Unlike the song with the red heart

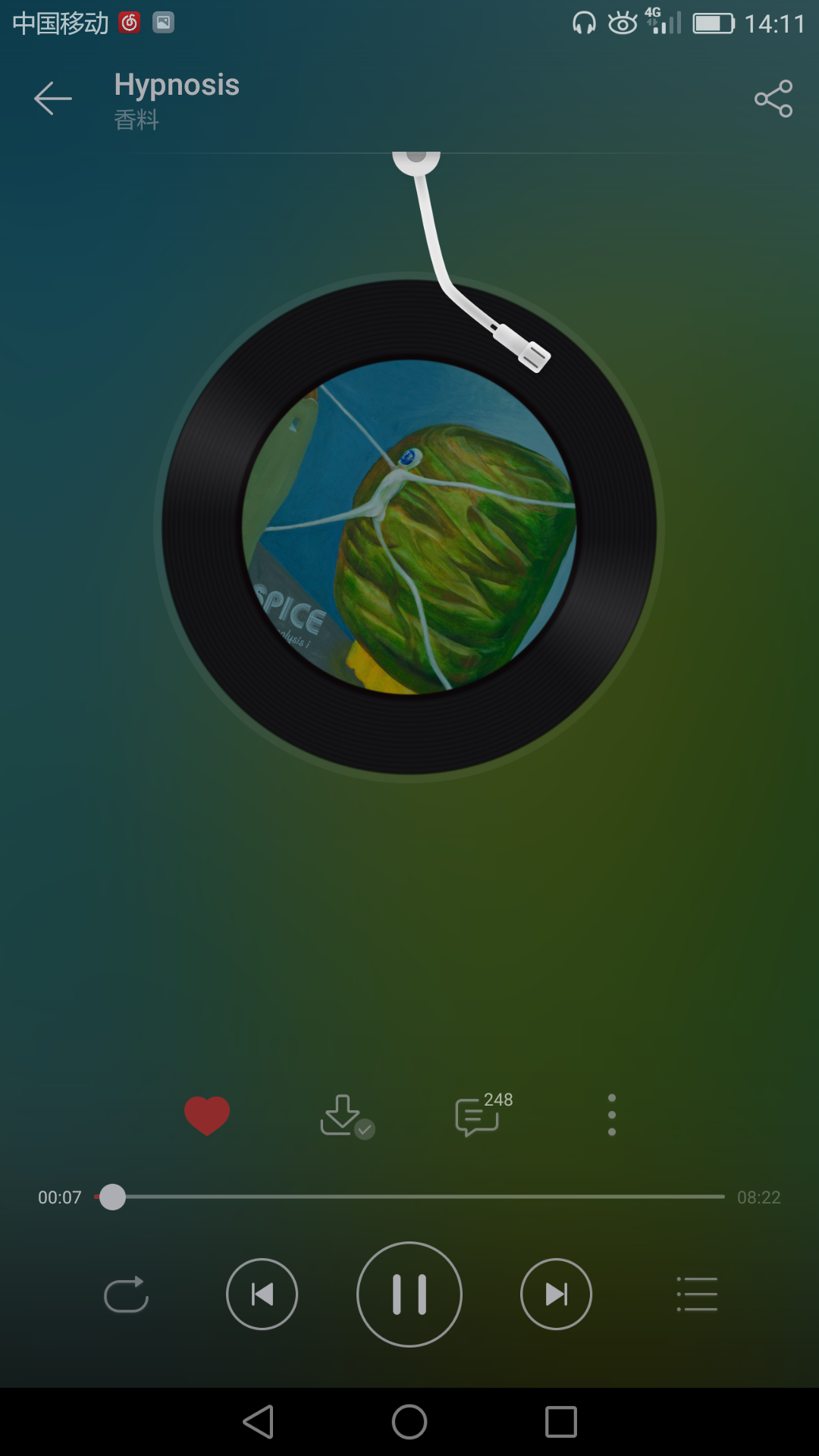pos(207,1116)
